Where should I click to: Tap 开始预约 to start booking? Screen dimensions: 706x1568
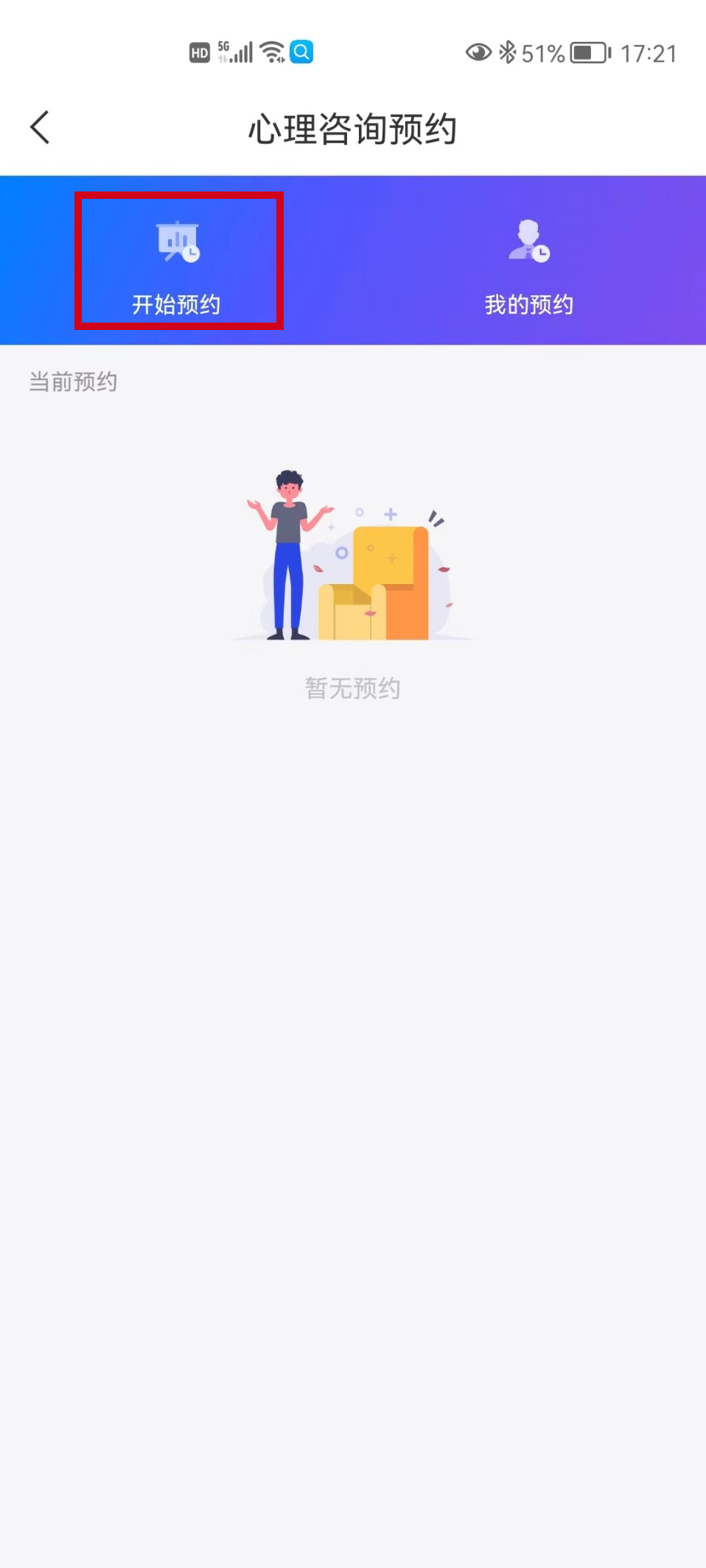(x=178, y=261)
